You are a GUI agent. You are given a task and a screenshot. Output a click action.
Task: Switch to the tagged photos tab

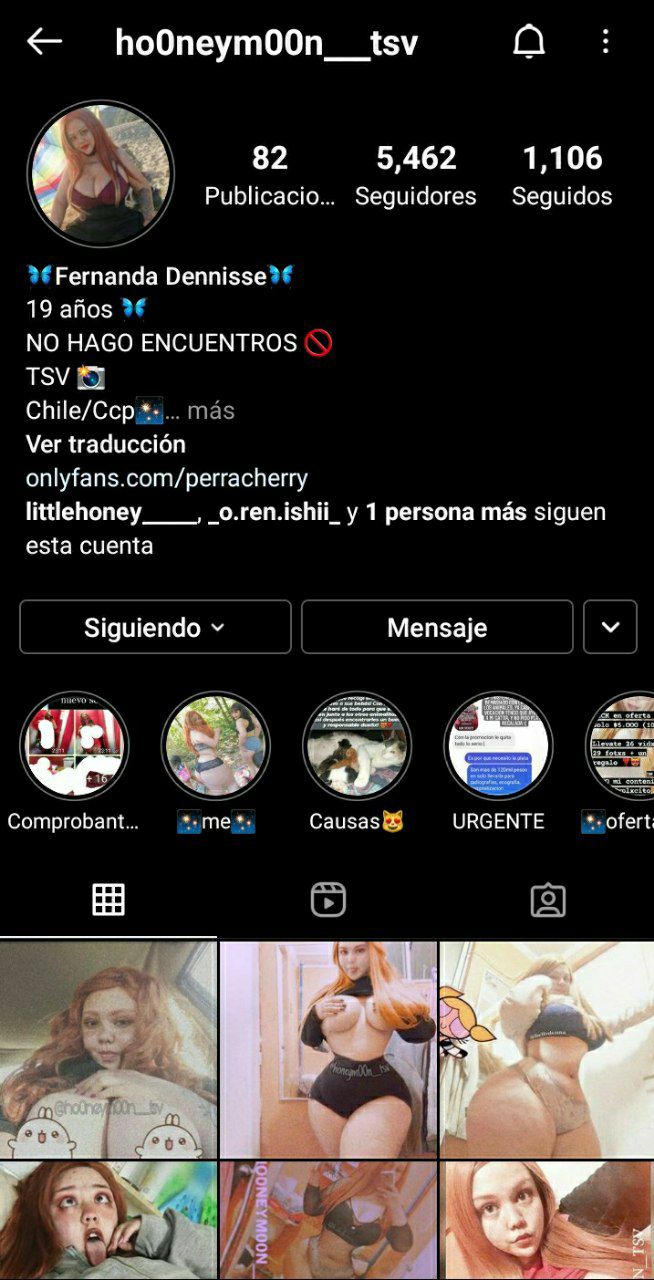click(x=547, y=900)
